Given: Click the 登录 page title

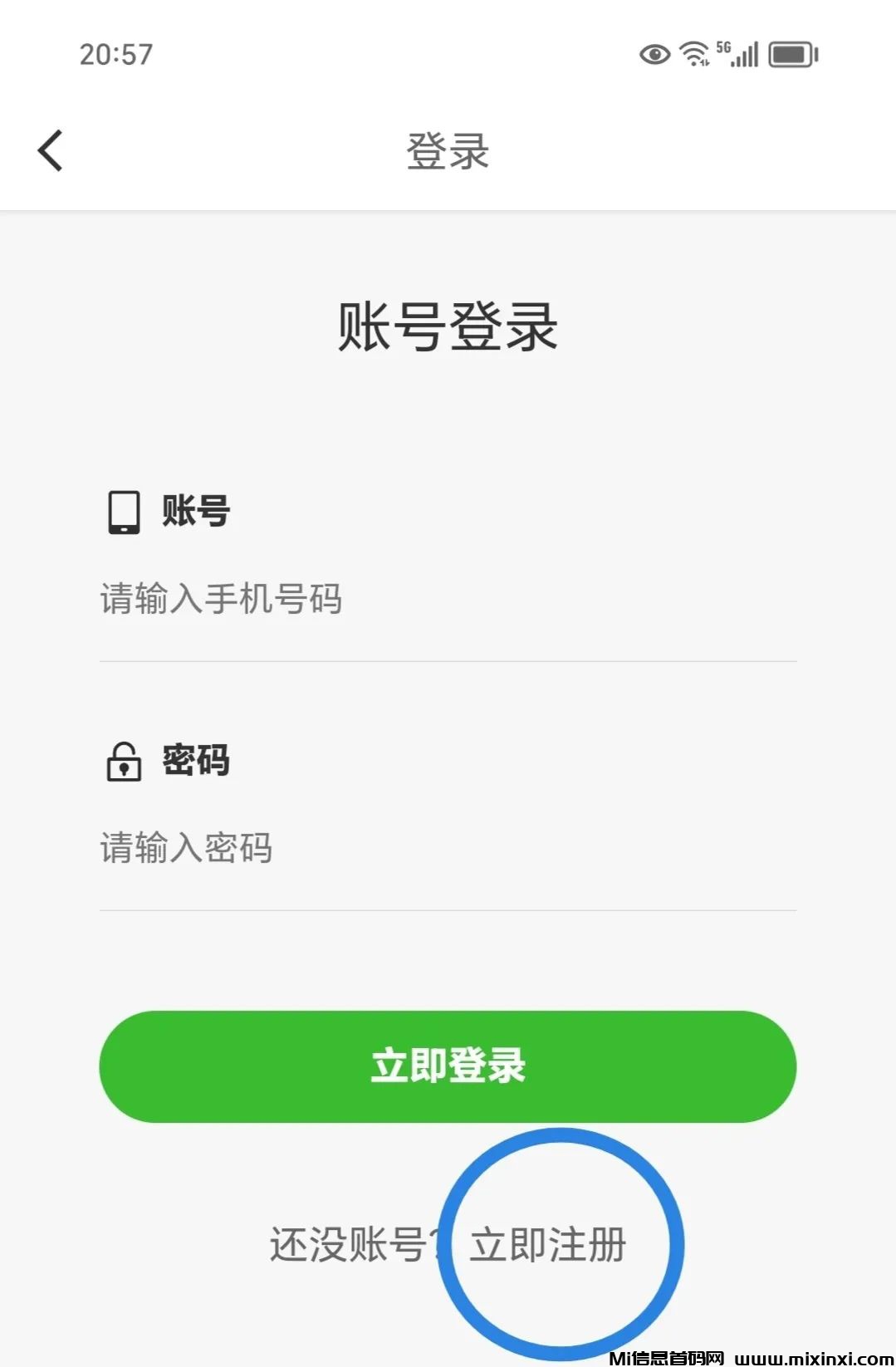Looking at the screenshot, I should tap(448, 149).
